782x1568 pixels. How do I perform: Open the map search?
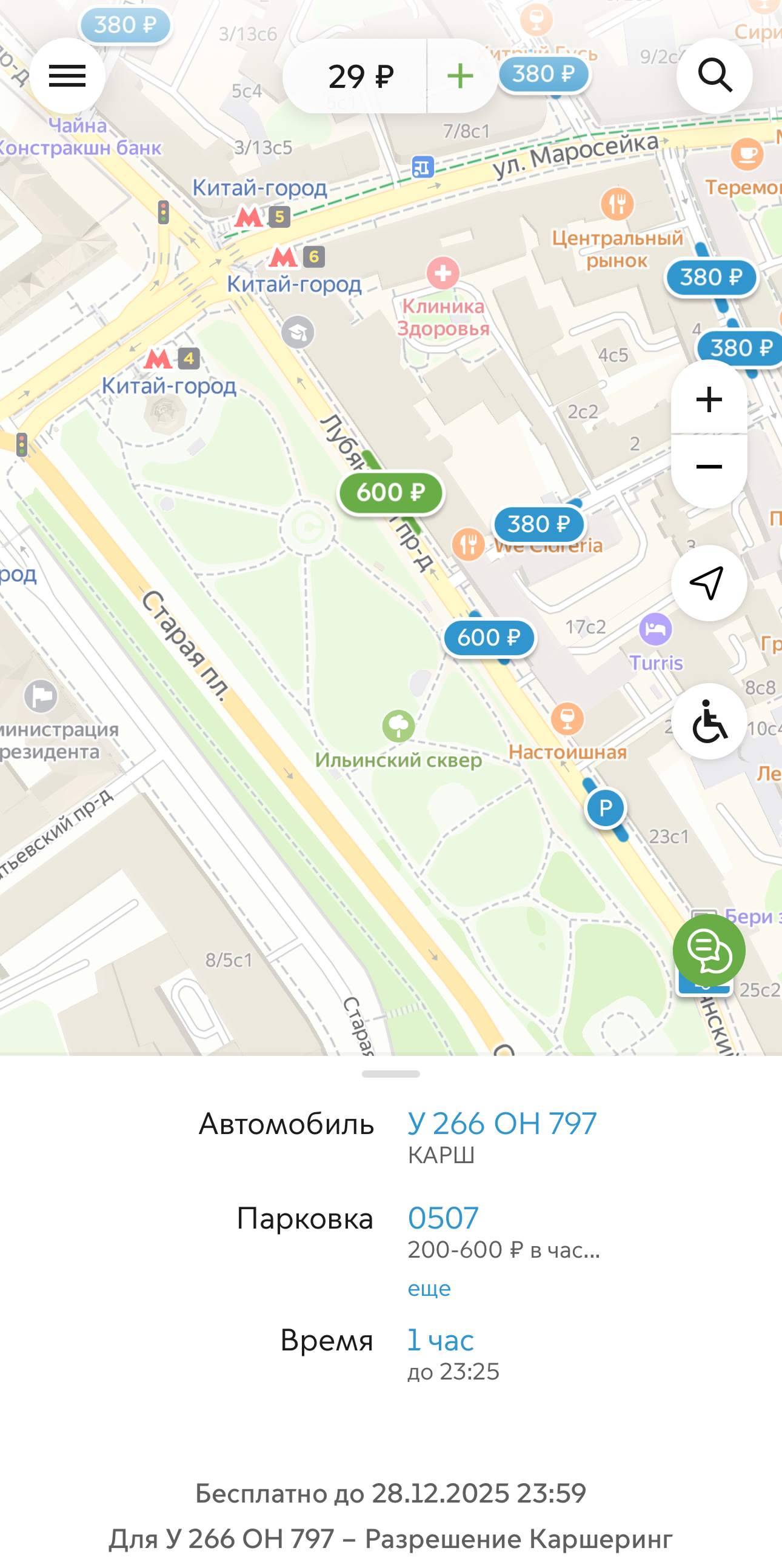pos(715,76)
